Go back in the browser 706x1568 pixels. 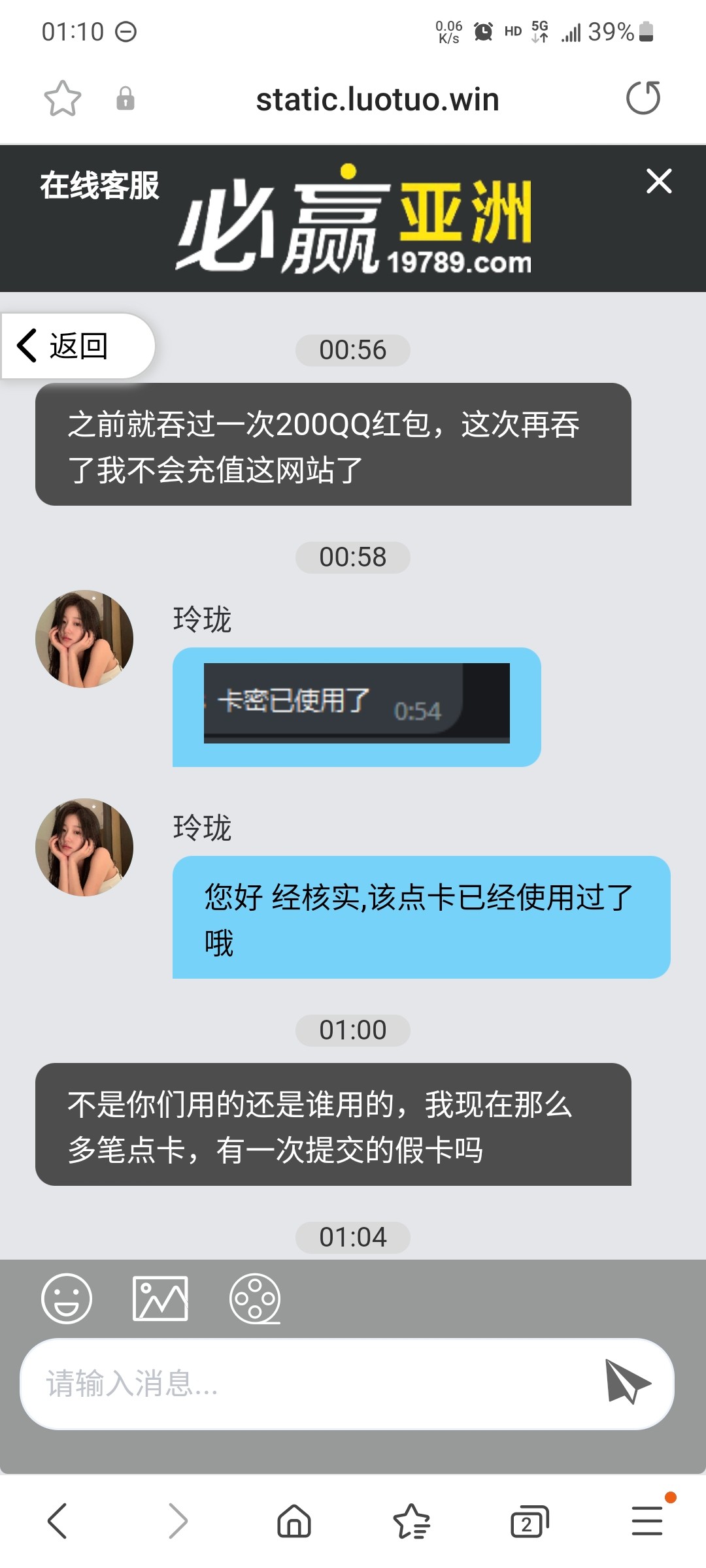pyautogui.click(x=58, y=1521)
